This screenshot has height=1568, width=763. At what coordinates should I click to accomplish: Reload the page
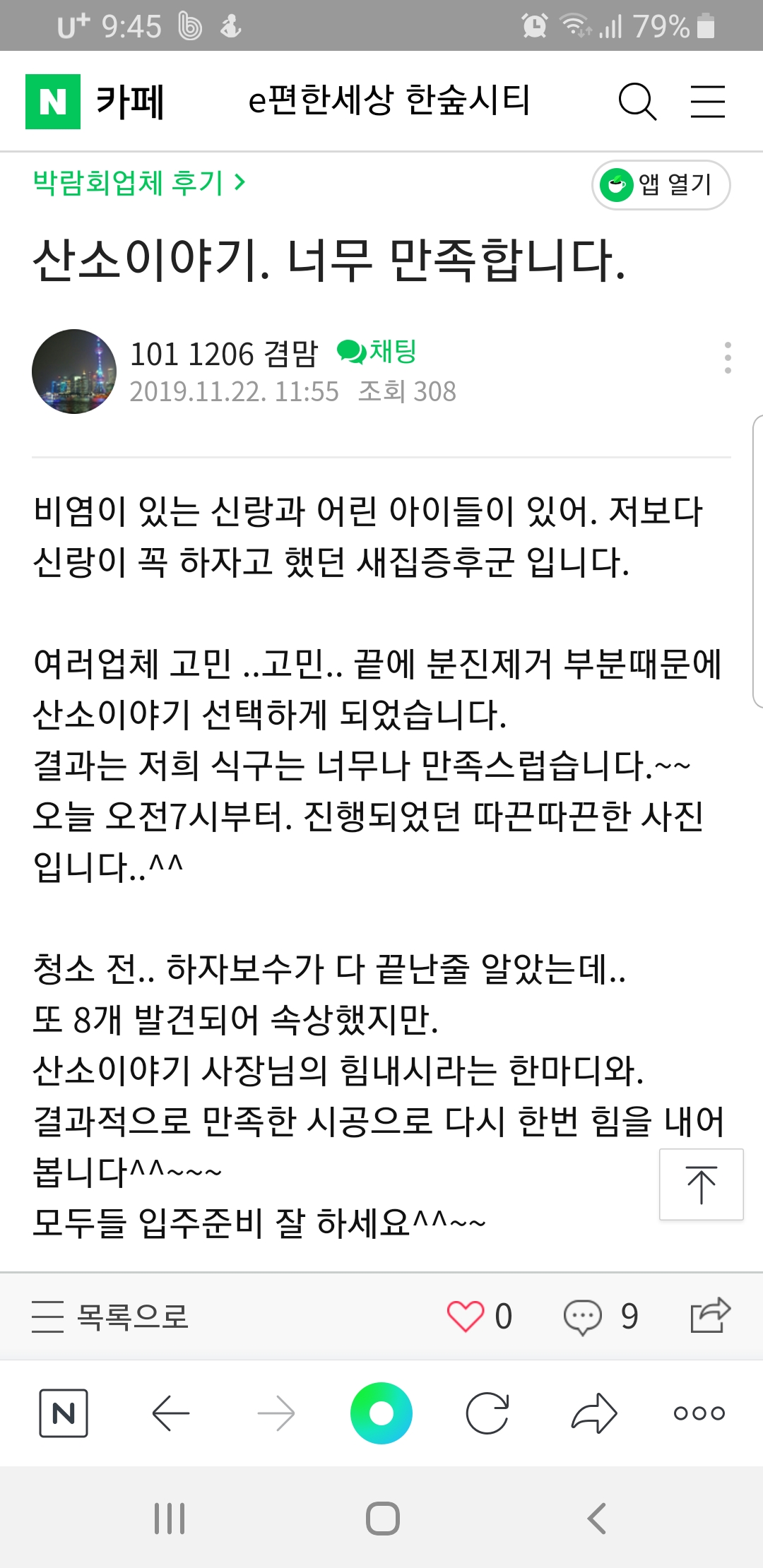487,1413
